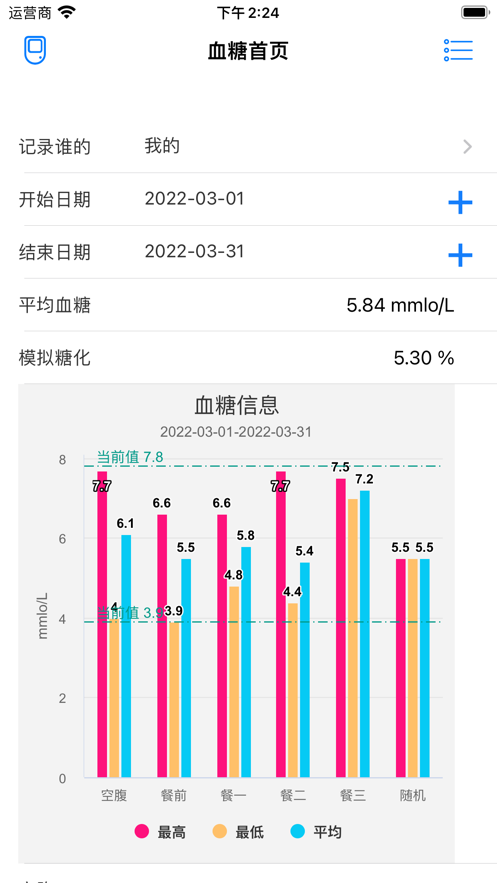497x883 pixels.
Task: Open the glucose meter icon
Action: (35, 51)
